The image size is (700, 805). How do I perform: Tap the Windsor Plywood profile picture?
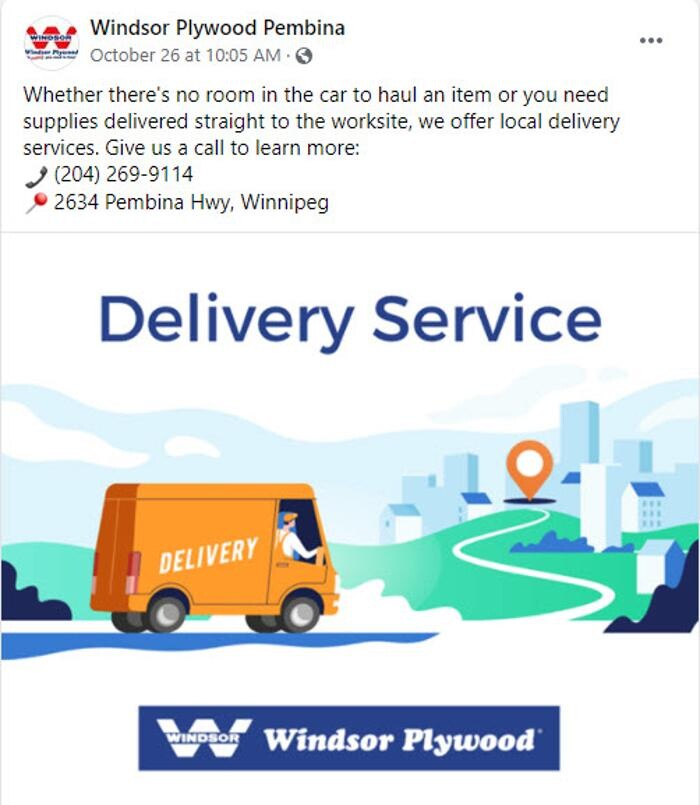pos(50,42)
